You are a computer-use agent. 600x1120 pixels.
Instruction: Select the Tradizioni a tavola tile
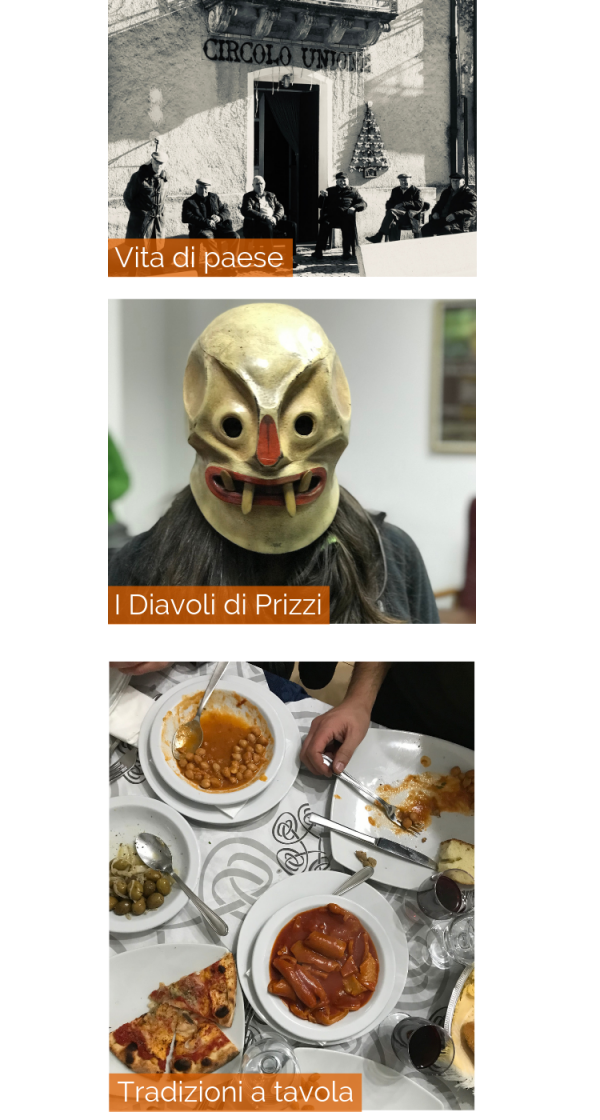[292, 885]
